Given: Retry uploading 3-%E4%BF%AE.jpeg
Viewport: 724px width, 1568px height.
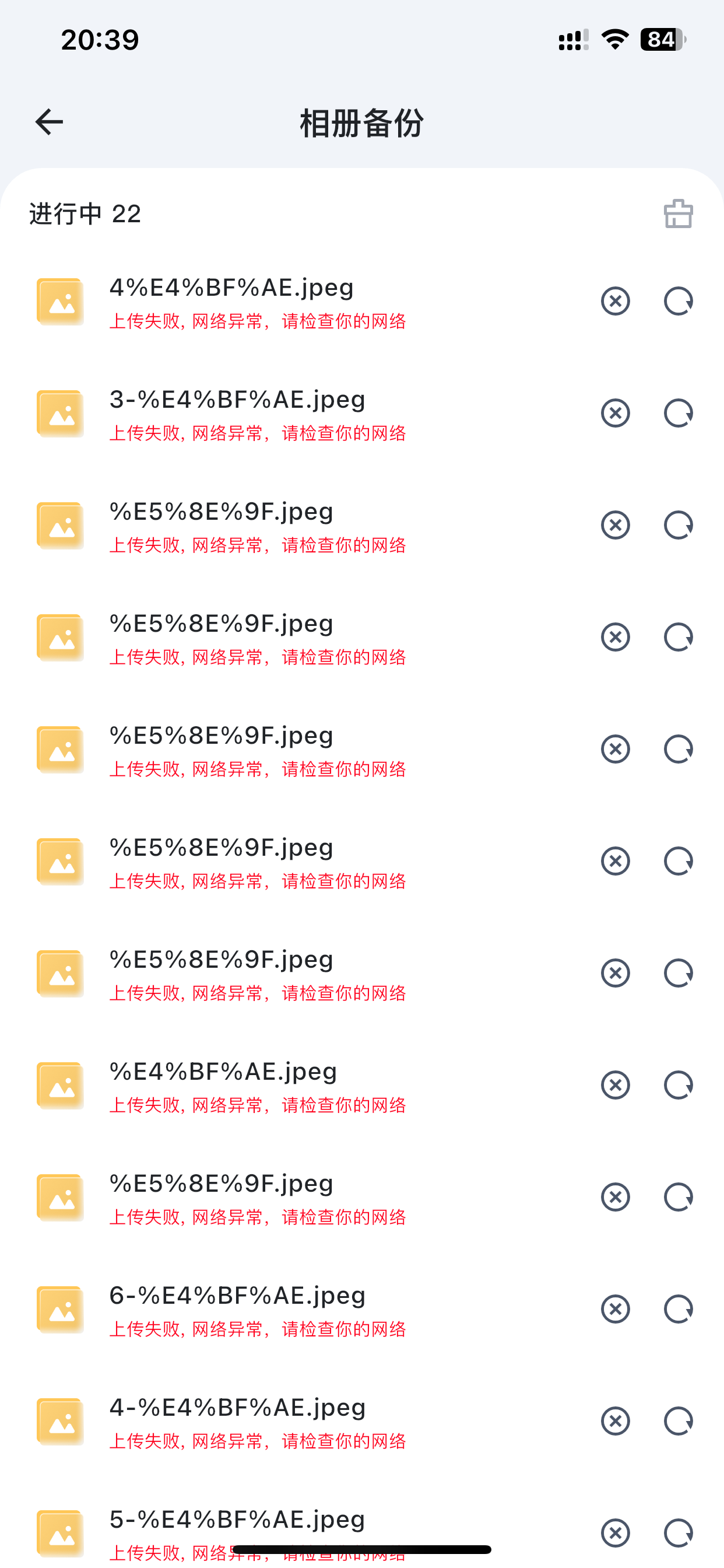Looking at the screenshot, I should [678, 412].
